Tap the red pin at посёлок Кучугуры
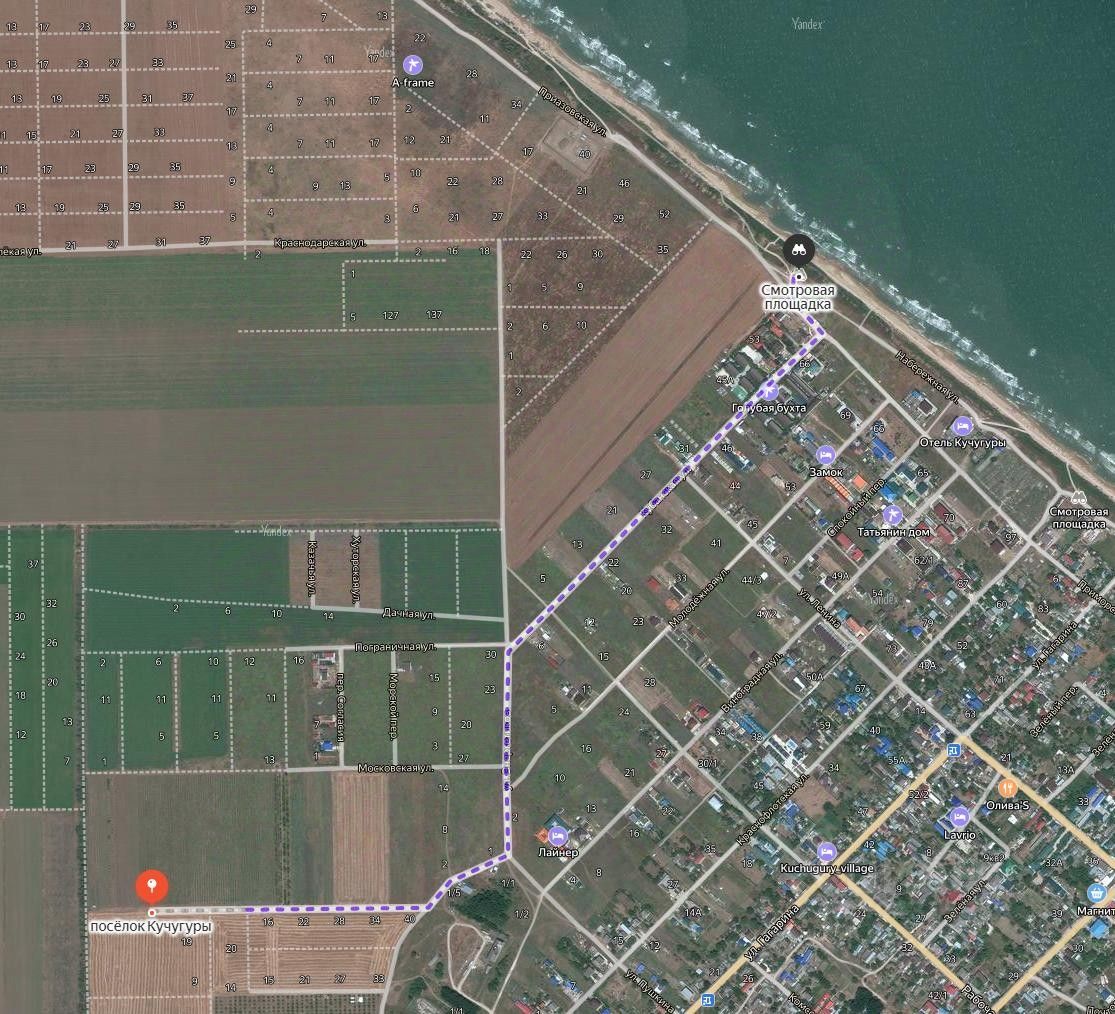 (151, 885)
